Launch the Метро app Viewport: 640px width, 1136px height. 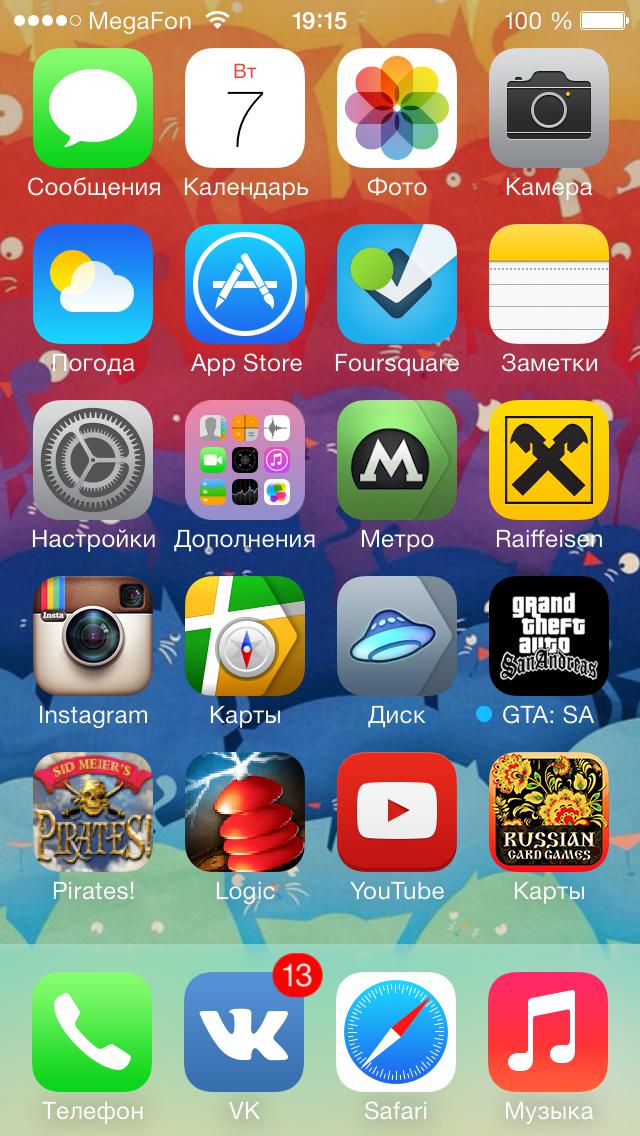click(x=397, y=460)
